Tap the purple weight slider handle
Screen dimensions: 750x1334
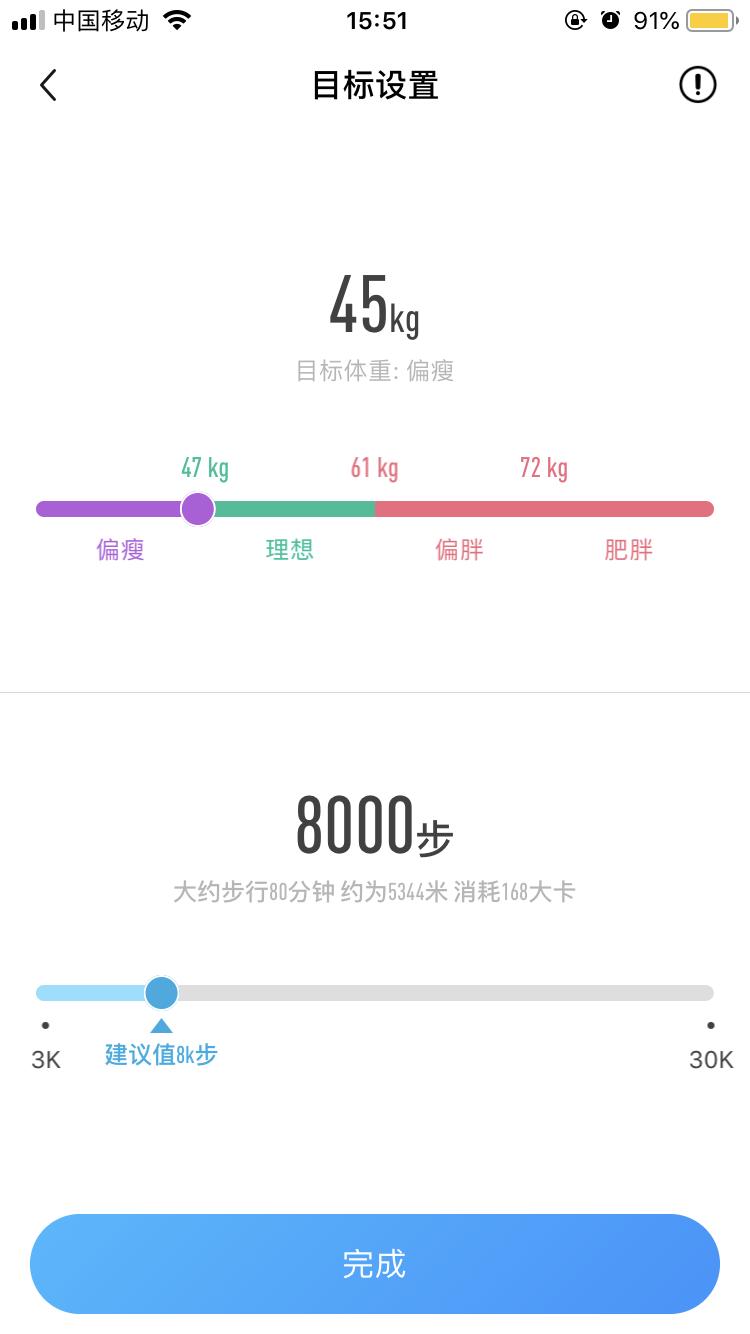pyautogui.click(x=198, y=509)
